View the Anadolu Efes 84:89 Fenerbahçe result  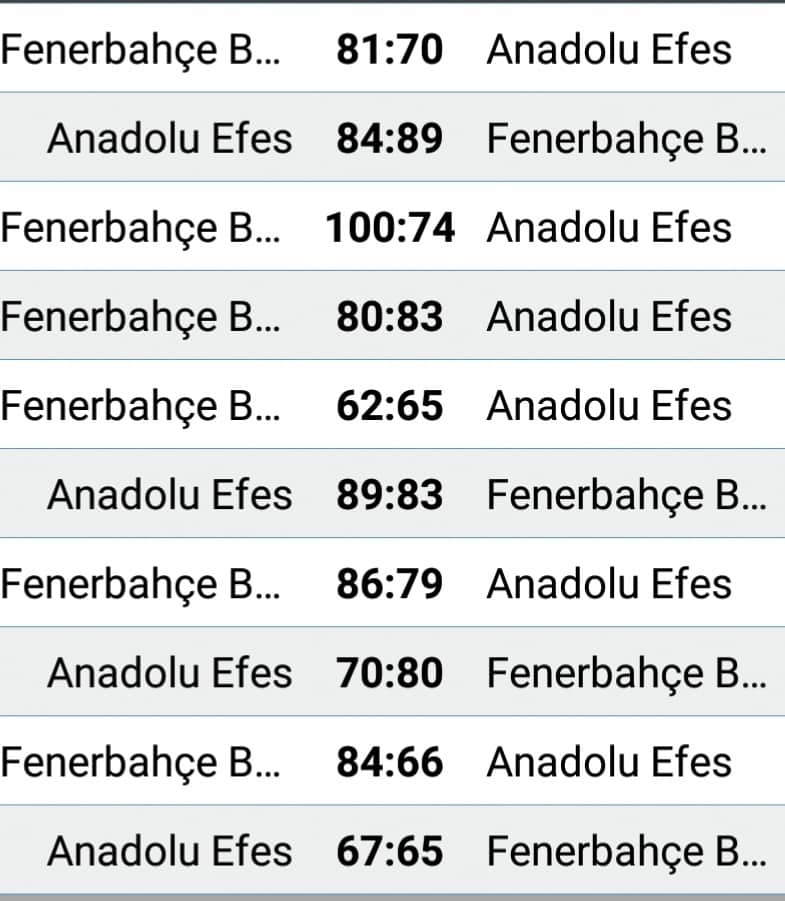[x=390, y=138]
